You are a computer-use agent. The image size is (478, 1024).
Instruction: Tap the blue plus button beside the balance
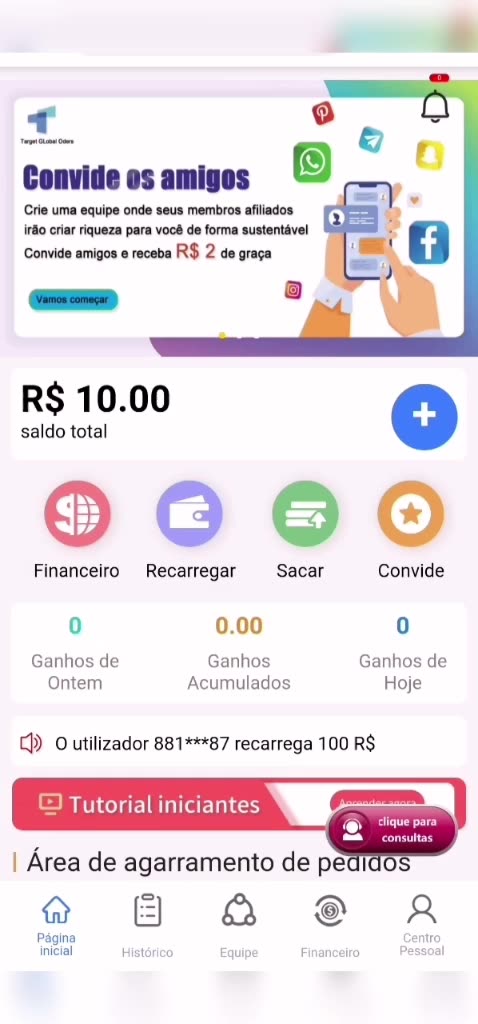point(424,417)
